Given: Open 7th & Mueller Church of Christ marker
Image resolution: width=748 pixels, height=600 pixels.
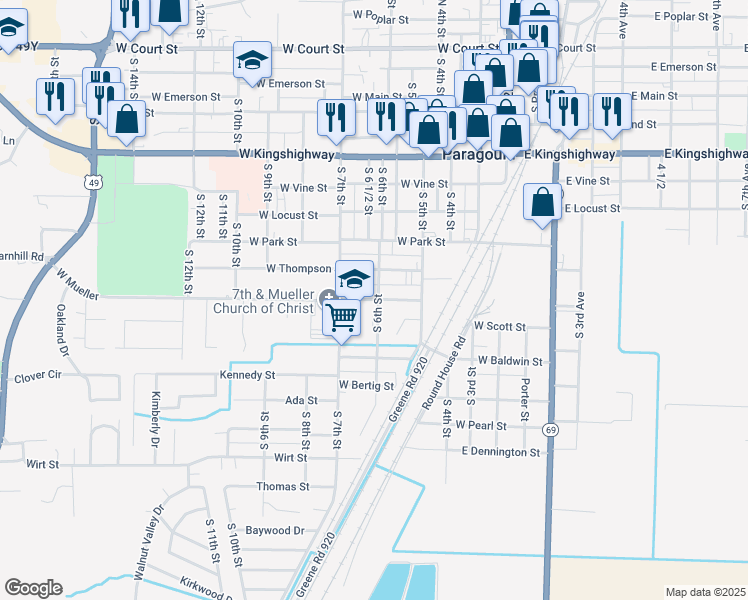Looking at the screenshot, I should [x=328, y=299].
